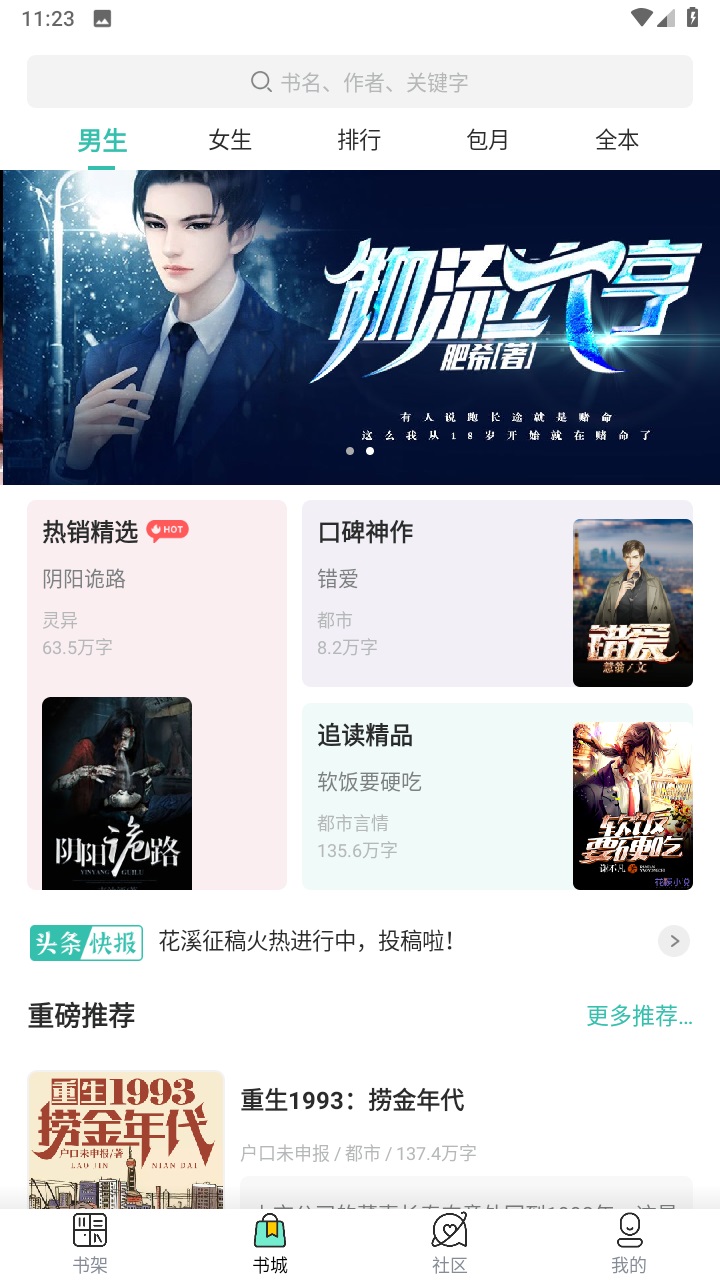Switch to the 女生 tab
The height and width of the screenshot is (1280, 720).
[x=229, y=141]
